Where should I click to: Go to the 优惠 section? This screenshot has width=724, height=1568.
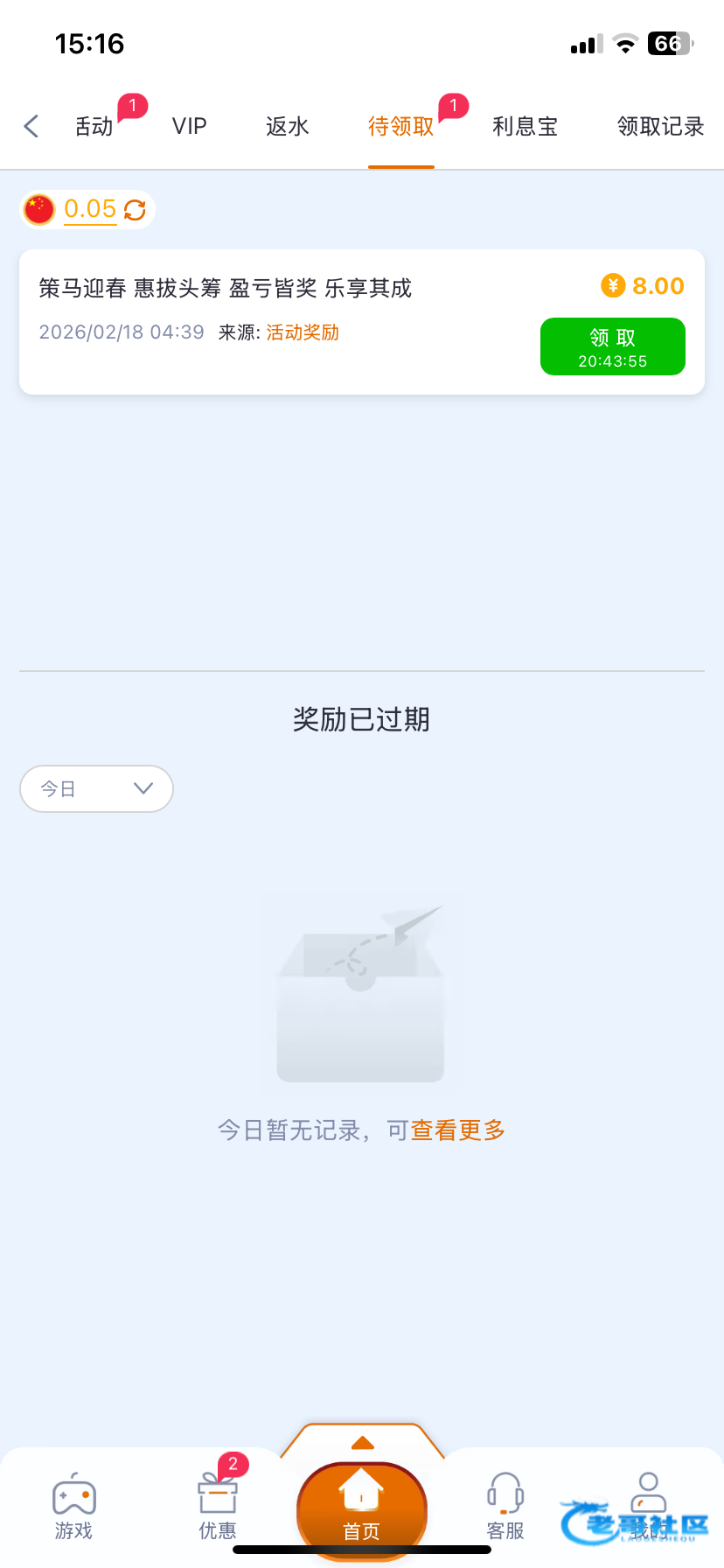click(218, 1507)
